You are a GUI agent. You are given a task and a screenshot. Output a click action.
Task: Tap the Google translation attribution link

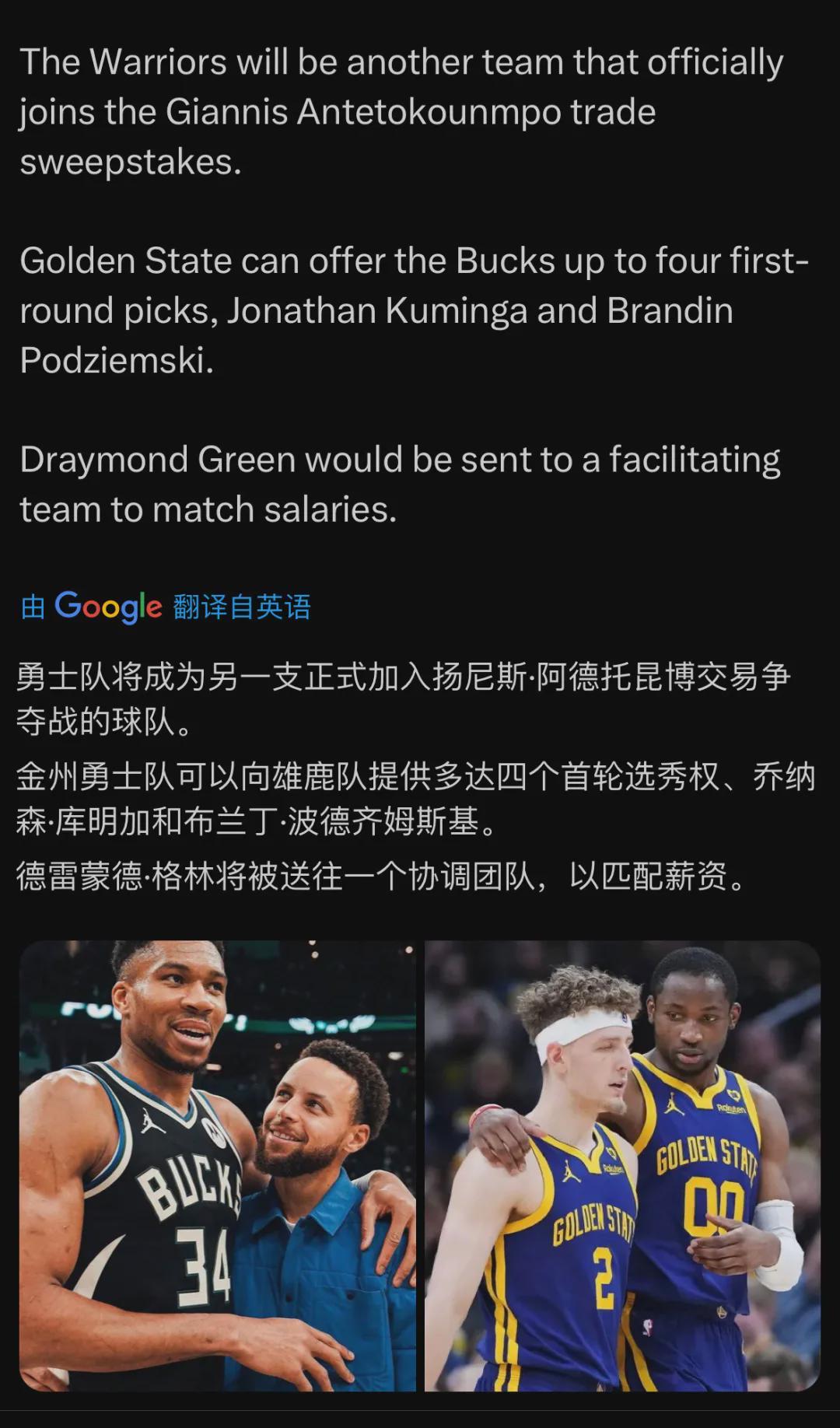coord(166,607)
